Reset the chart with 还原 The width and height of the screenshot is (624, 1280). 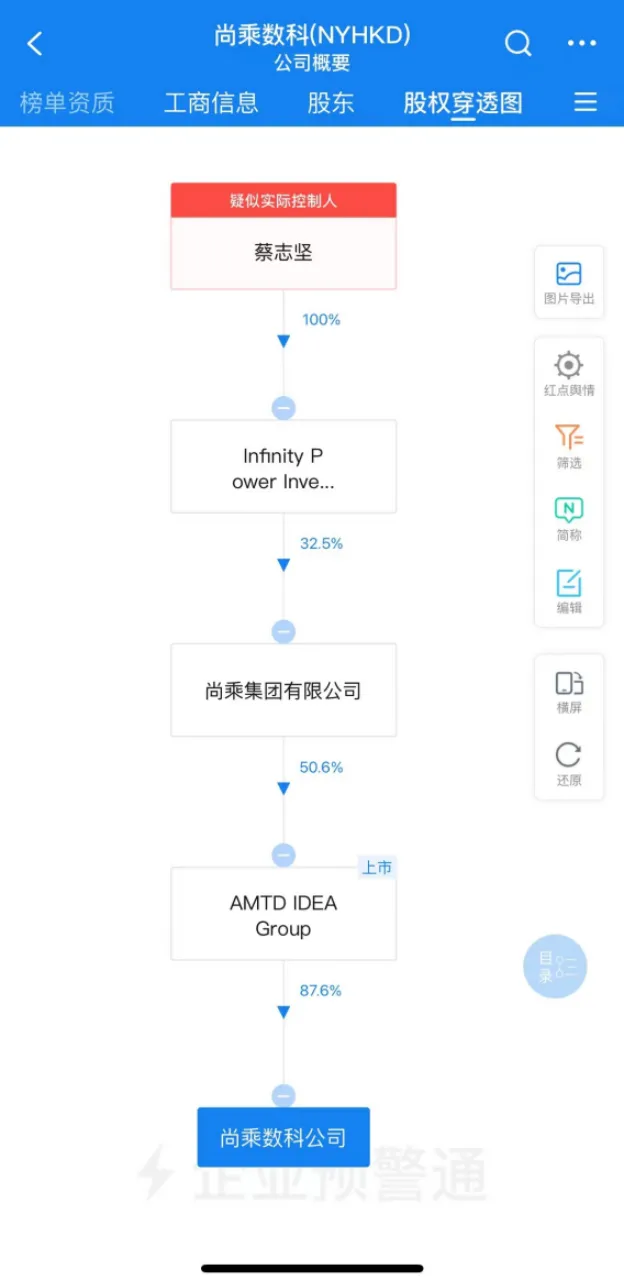(569, 764)
